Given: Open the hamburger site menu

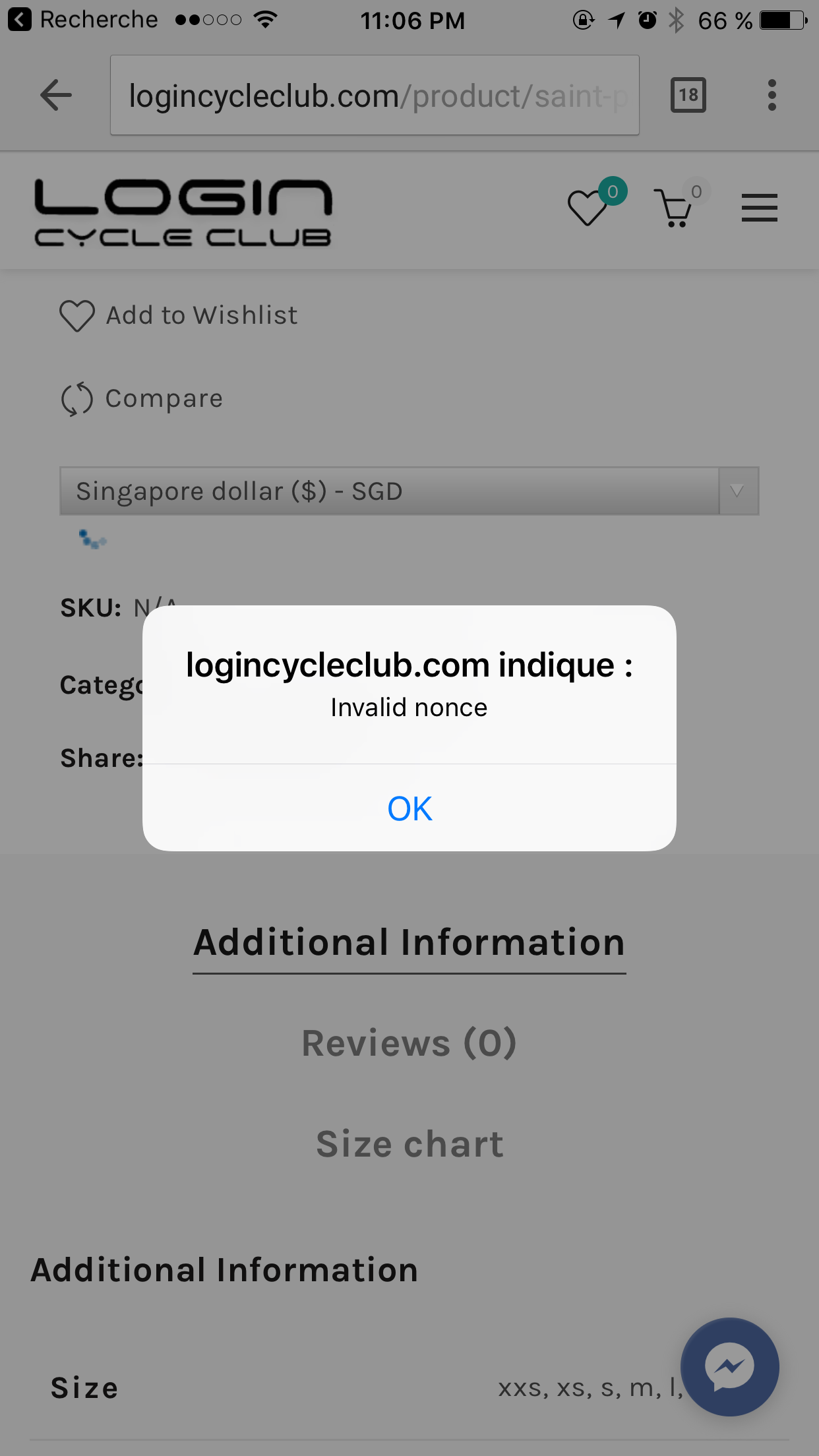Looking at the screenshot, I should [760, 208].
